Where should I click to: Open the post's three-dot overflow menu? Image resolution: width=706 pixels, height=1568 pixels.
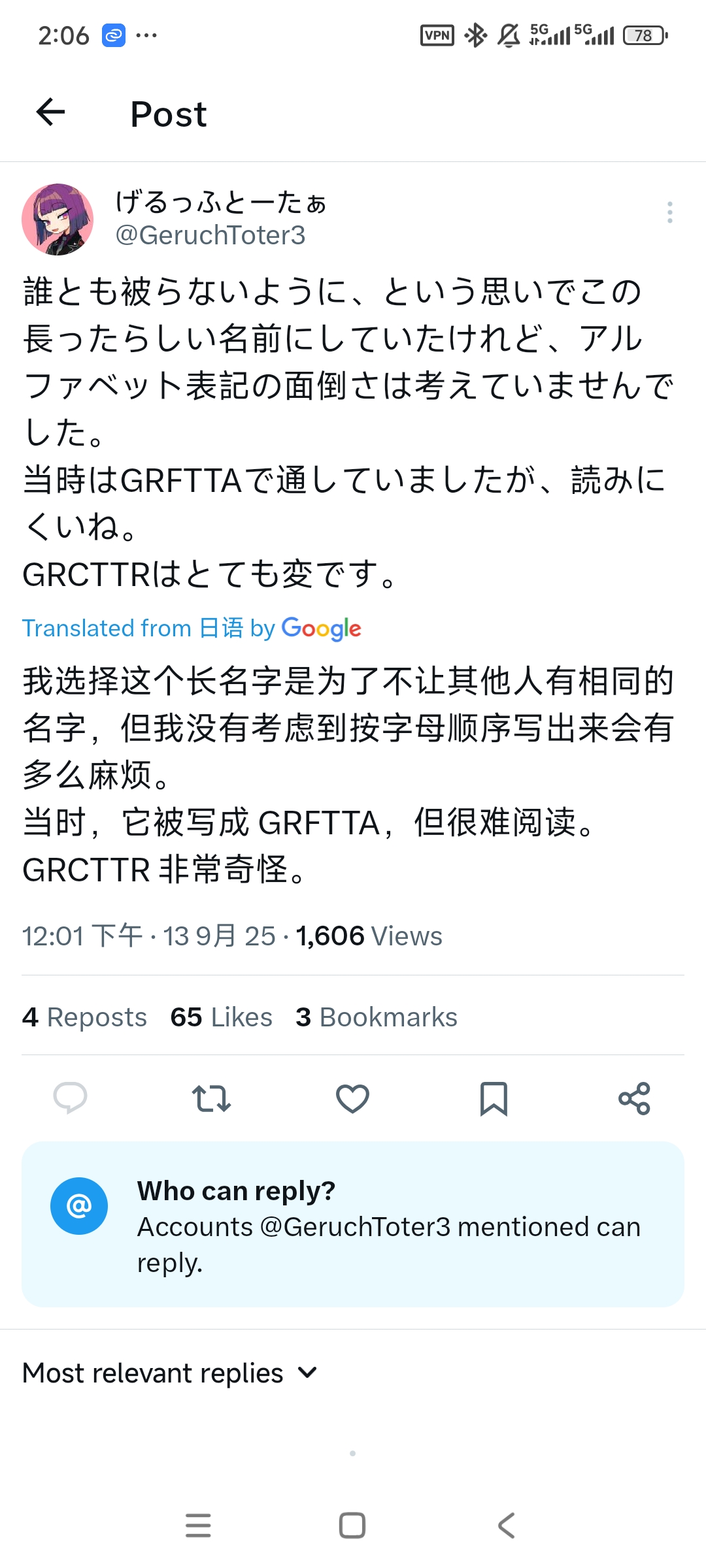tap(669, 212)
